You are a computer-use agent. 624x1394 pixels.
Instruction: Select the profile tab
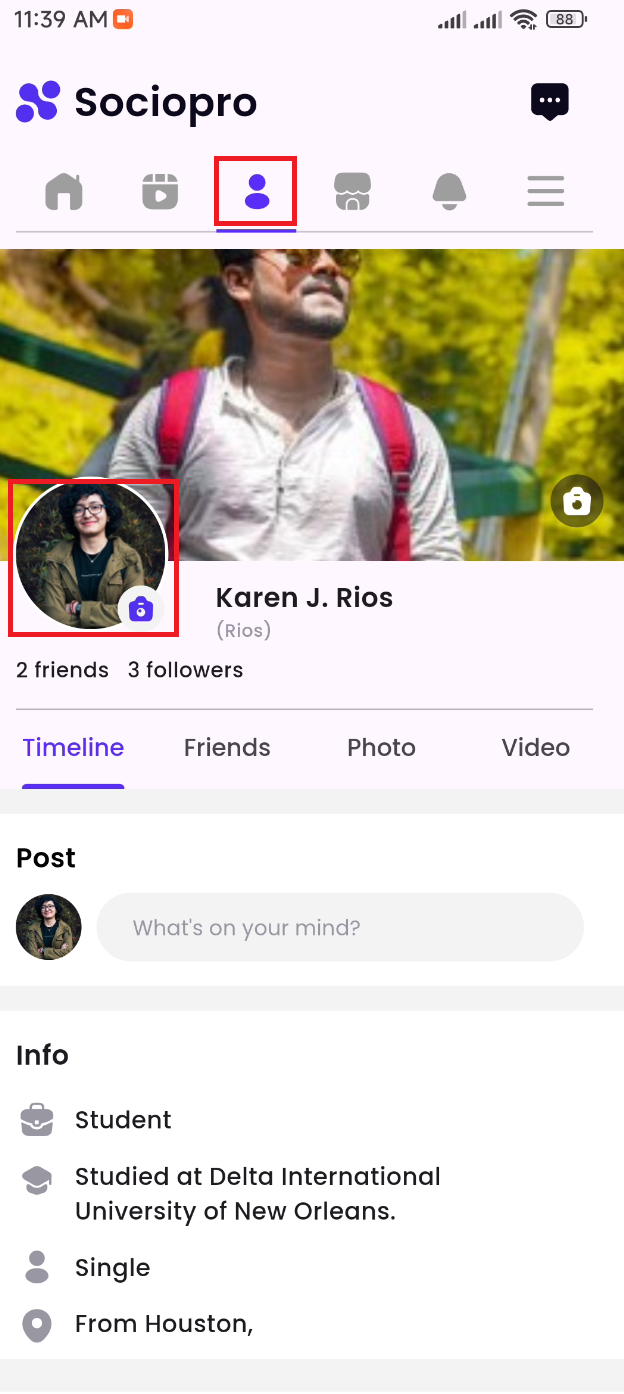256,190
